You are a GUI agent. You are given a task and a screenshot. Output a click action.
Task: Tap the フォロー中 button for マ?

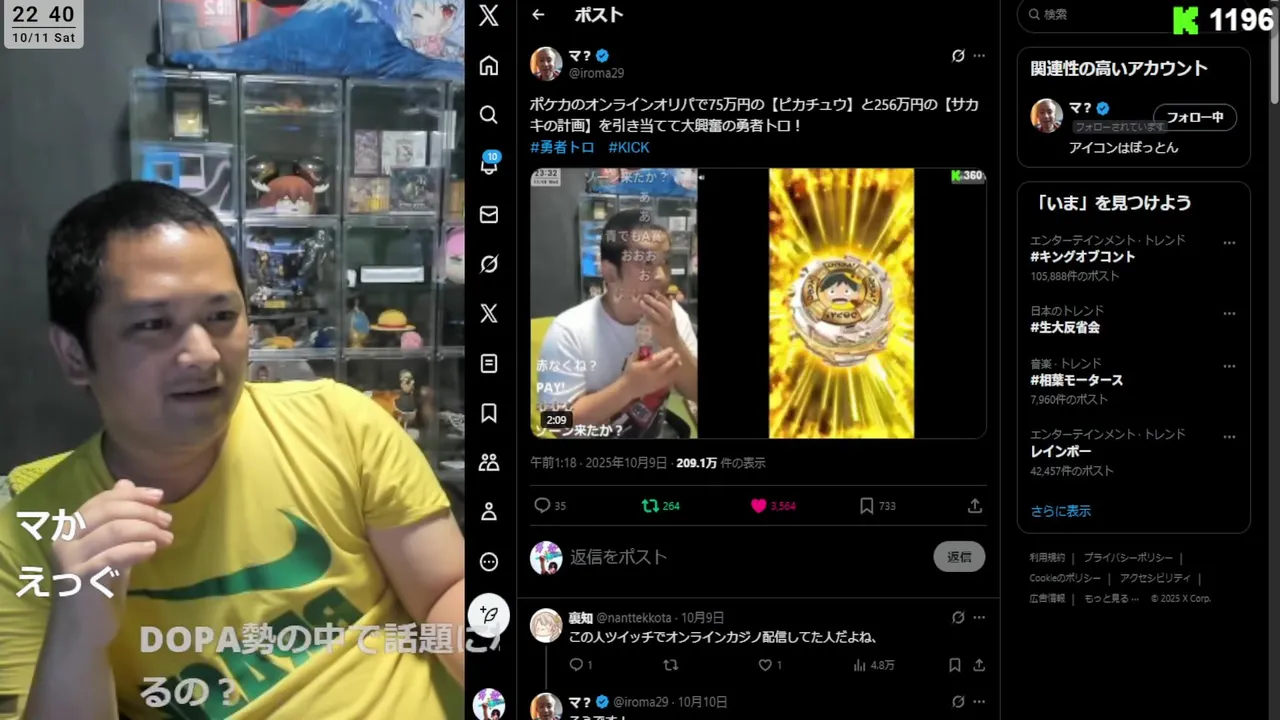point(1195,117)
